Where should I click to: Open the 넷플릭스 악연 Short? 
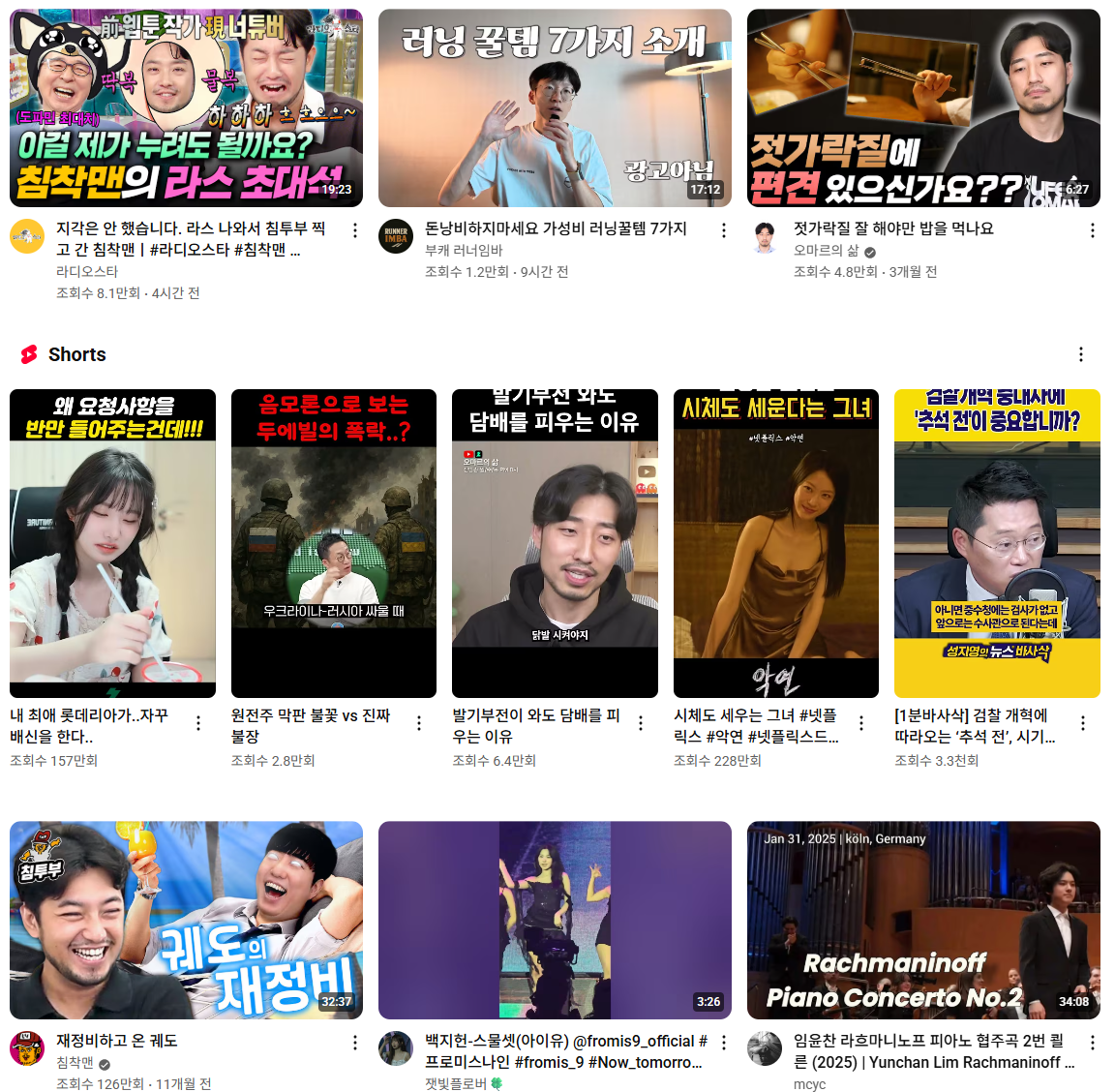coord(776,542)
